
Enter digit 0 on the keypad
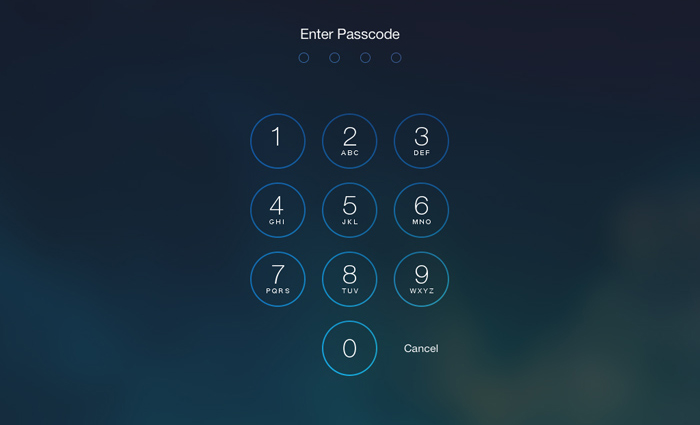350,348
